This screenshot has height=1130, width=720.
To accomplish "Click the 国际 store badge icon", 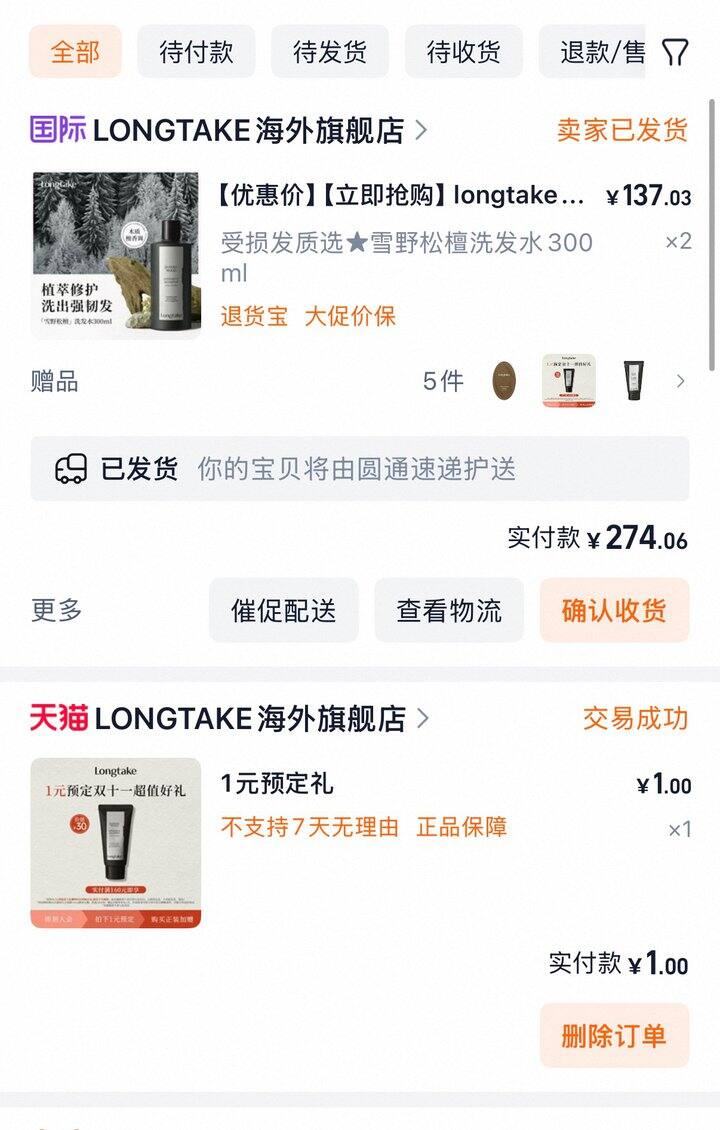I will 51,130.
